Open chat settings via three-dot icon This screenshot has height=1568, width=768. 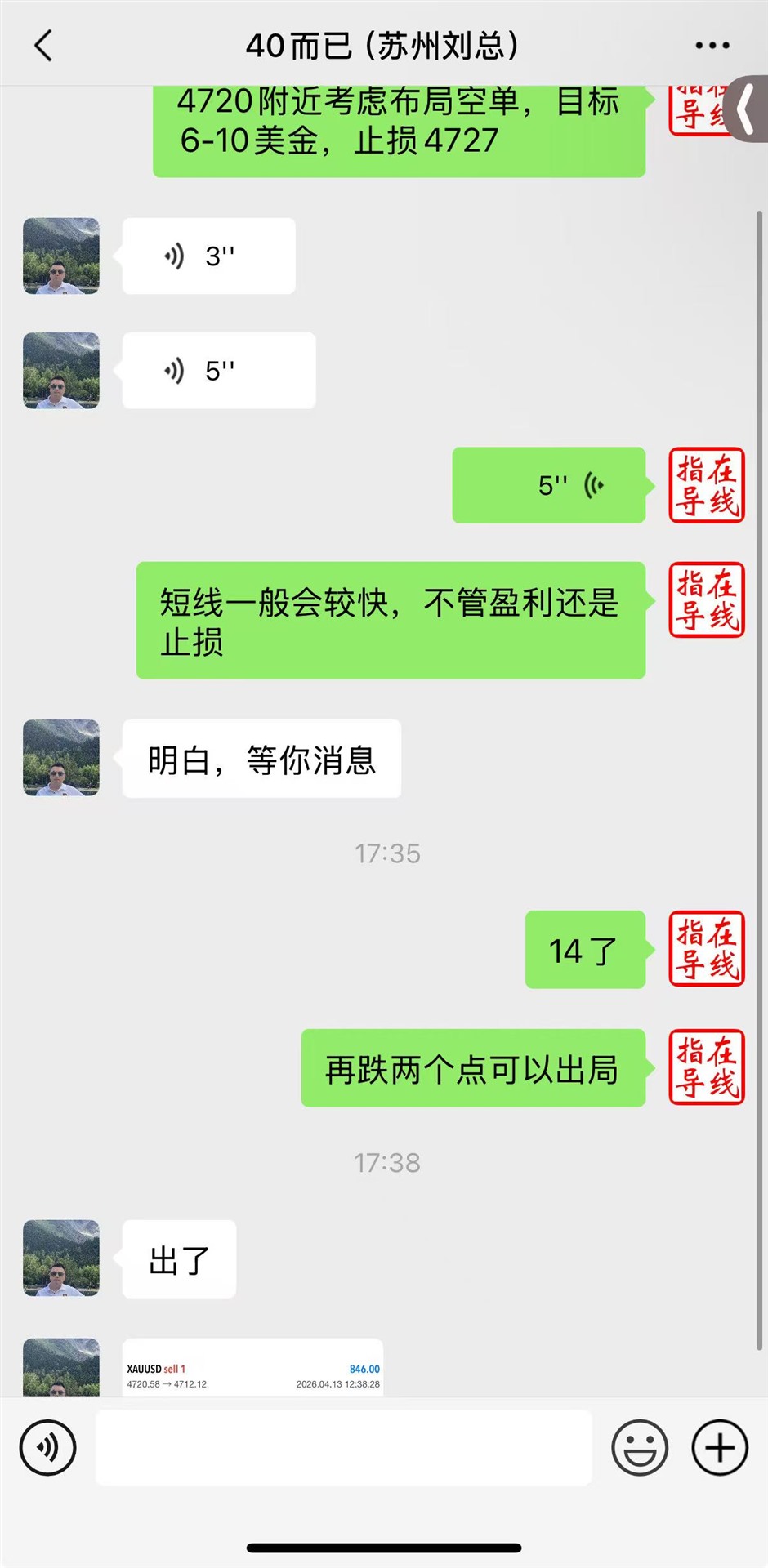click(x=717, y=45)
